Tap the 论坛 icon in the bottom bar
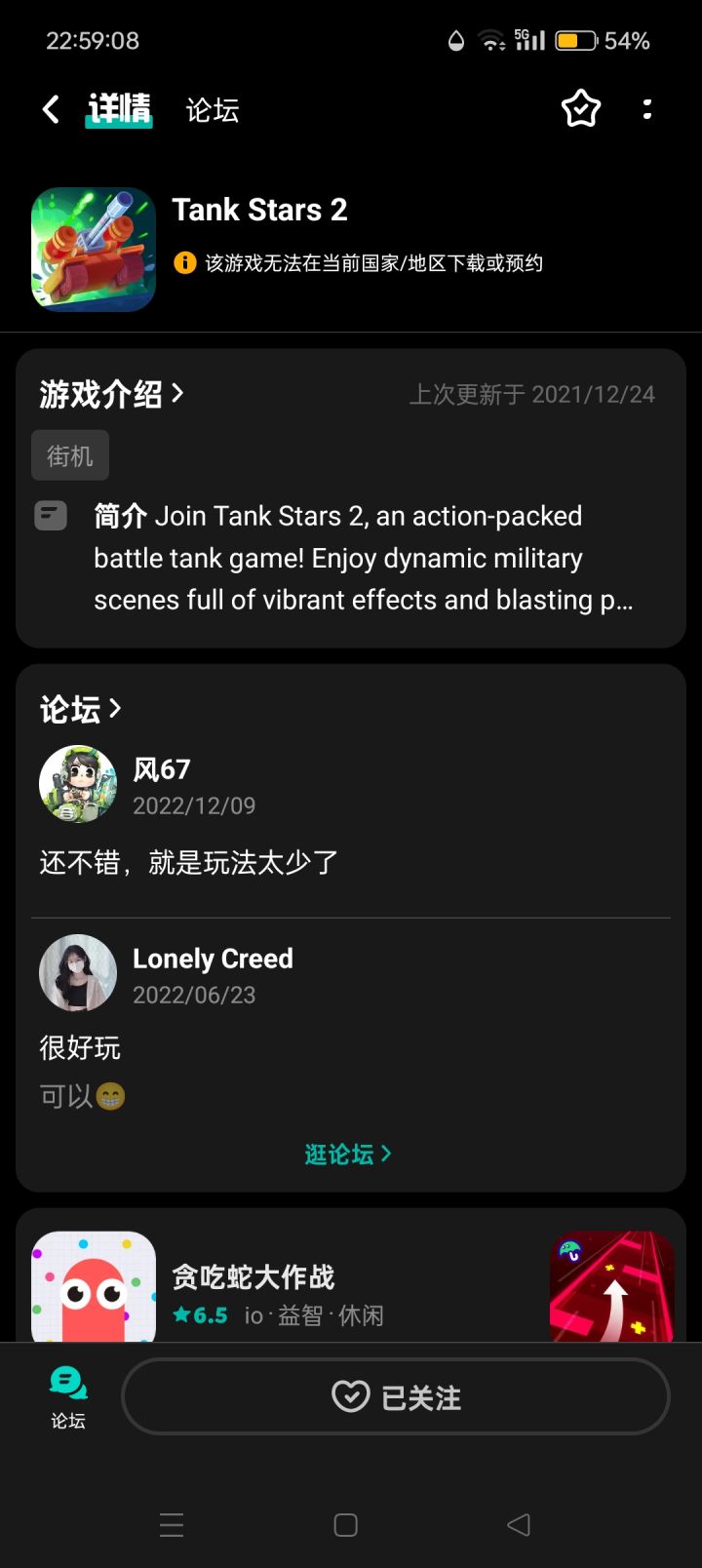The image size is (702, 1568). (x=67, y=1397)
